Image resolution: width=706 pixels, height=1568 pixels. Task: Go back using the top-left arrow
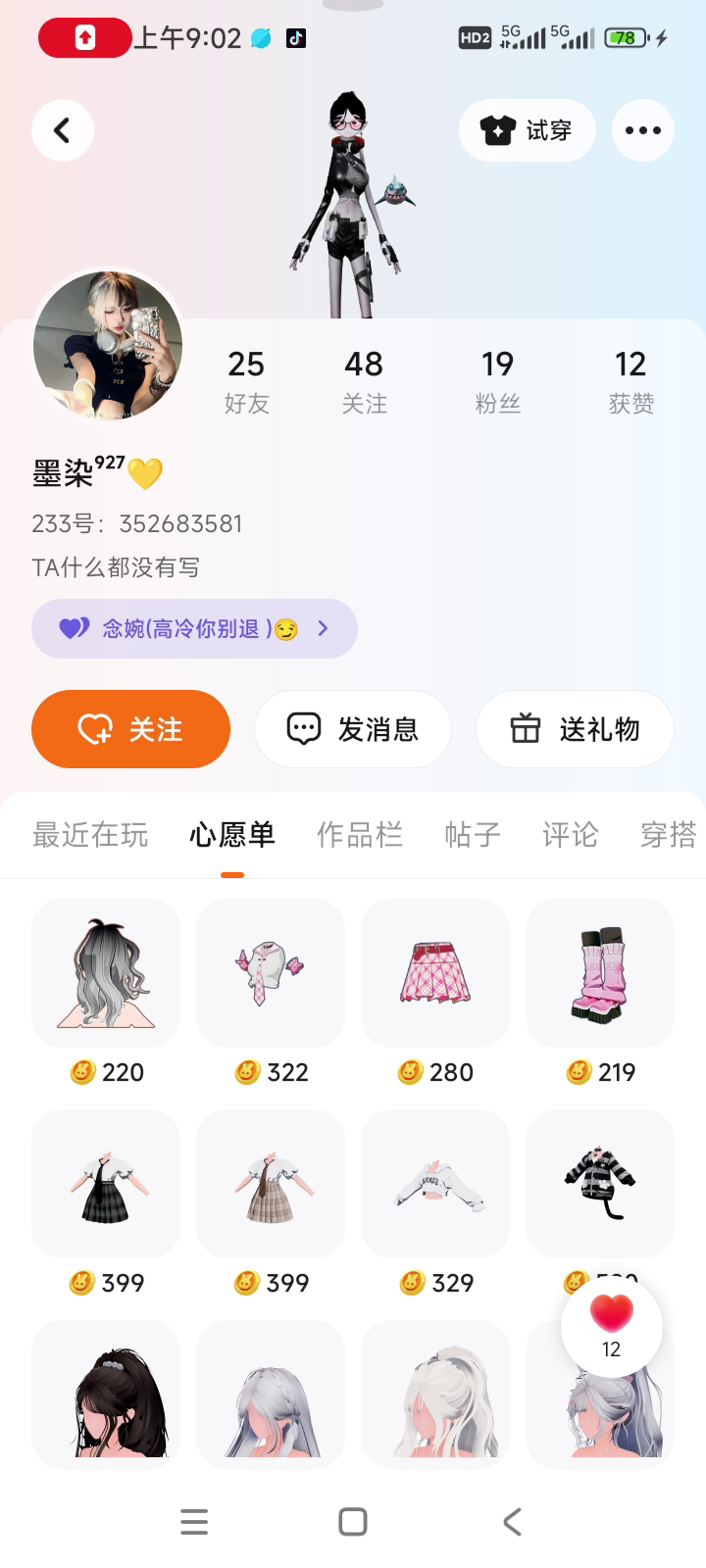[x=63, y=130]
